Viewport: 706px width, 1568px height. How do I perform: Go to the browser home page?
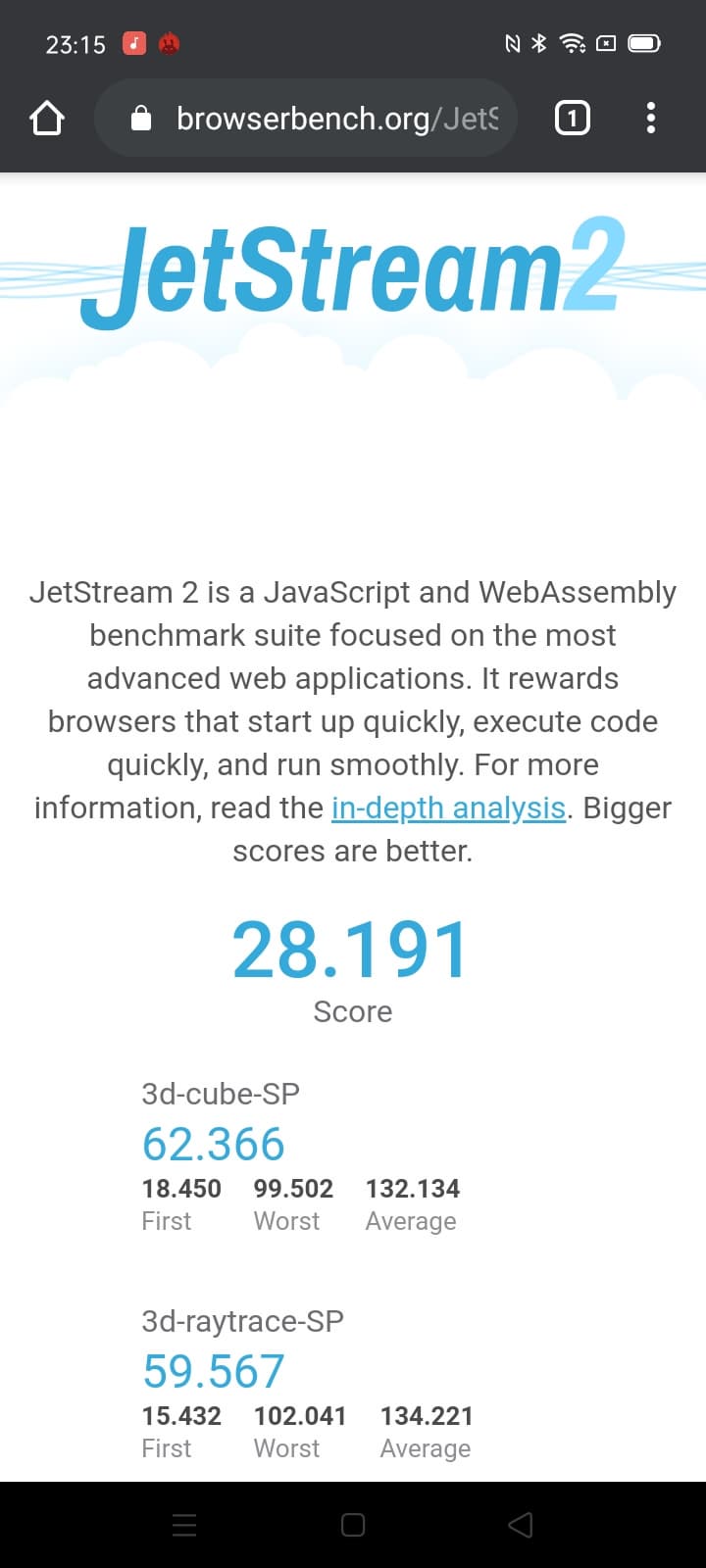click(46, 119)
